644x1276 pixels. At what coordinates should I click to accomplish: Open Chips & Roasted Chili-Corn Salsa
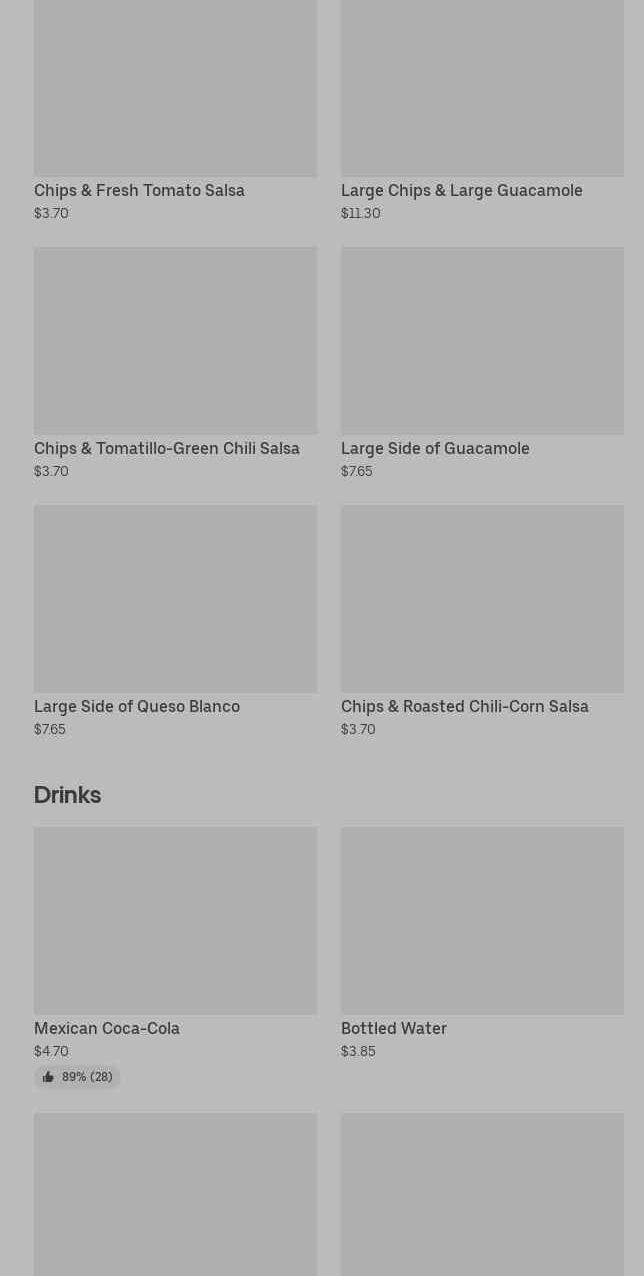[x=482, y=622]
